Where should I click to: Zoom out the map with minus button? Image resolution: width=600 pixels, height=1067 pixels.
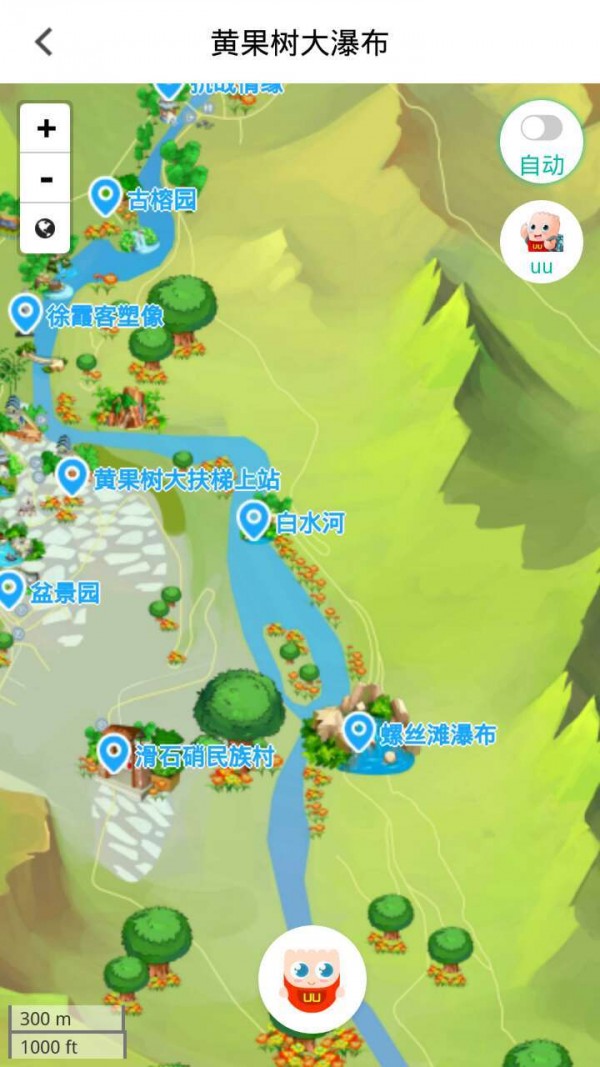click(45, 180)
